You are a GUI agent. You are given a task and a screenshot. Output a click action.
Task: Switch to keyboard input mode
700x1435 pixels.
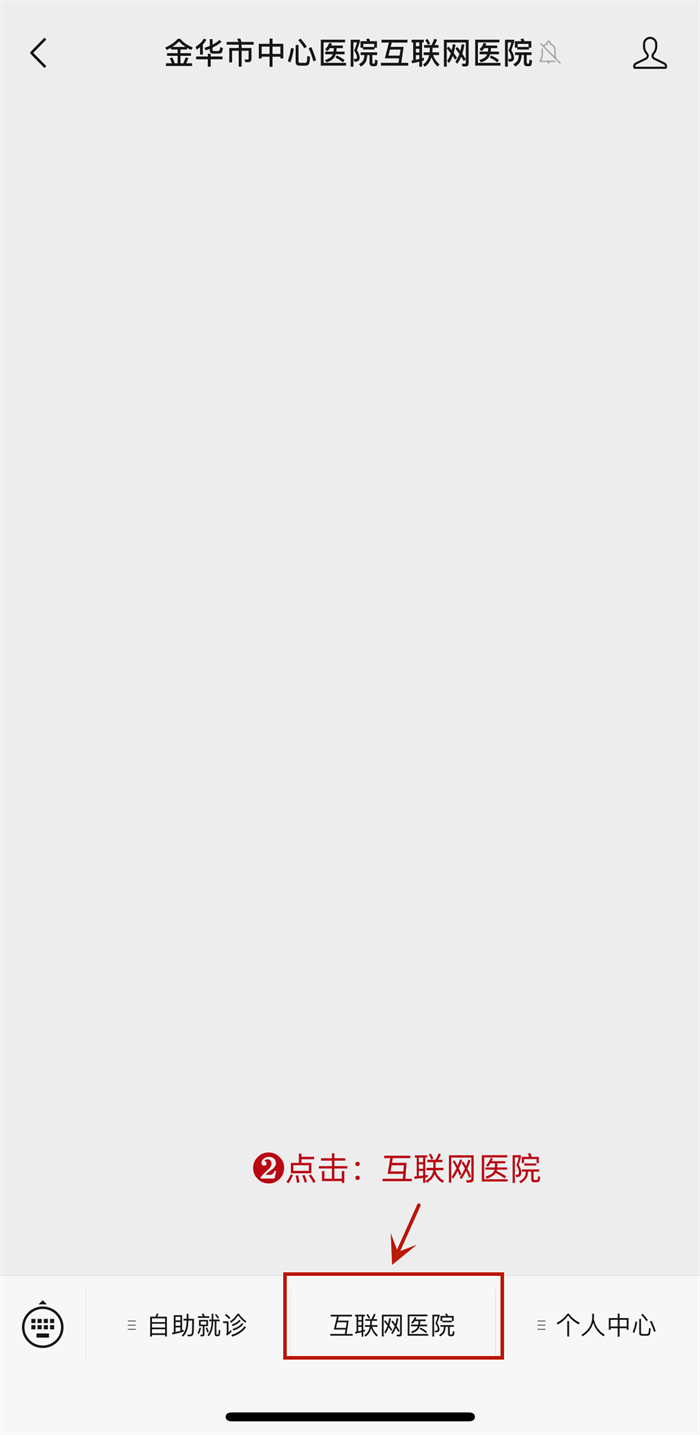point(43,1325)
